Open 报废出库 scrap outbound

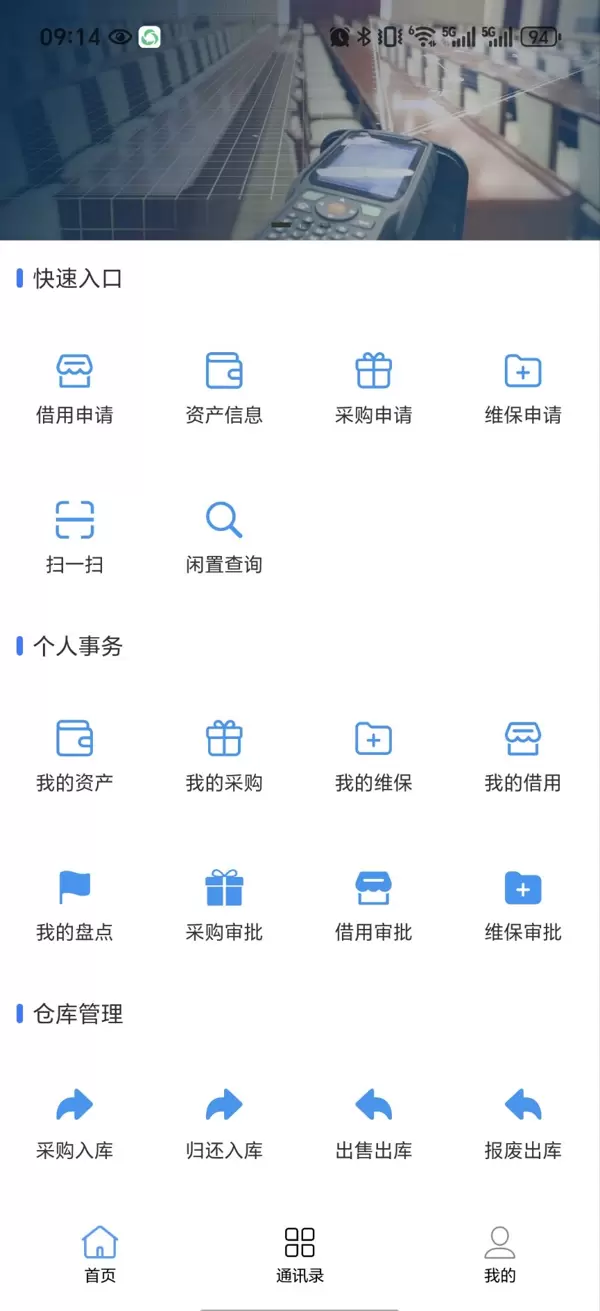pyautogui.click(x=523, y=1124)
